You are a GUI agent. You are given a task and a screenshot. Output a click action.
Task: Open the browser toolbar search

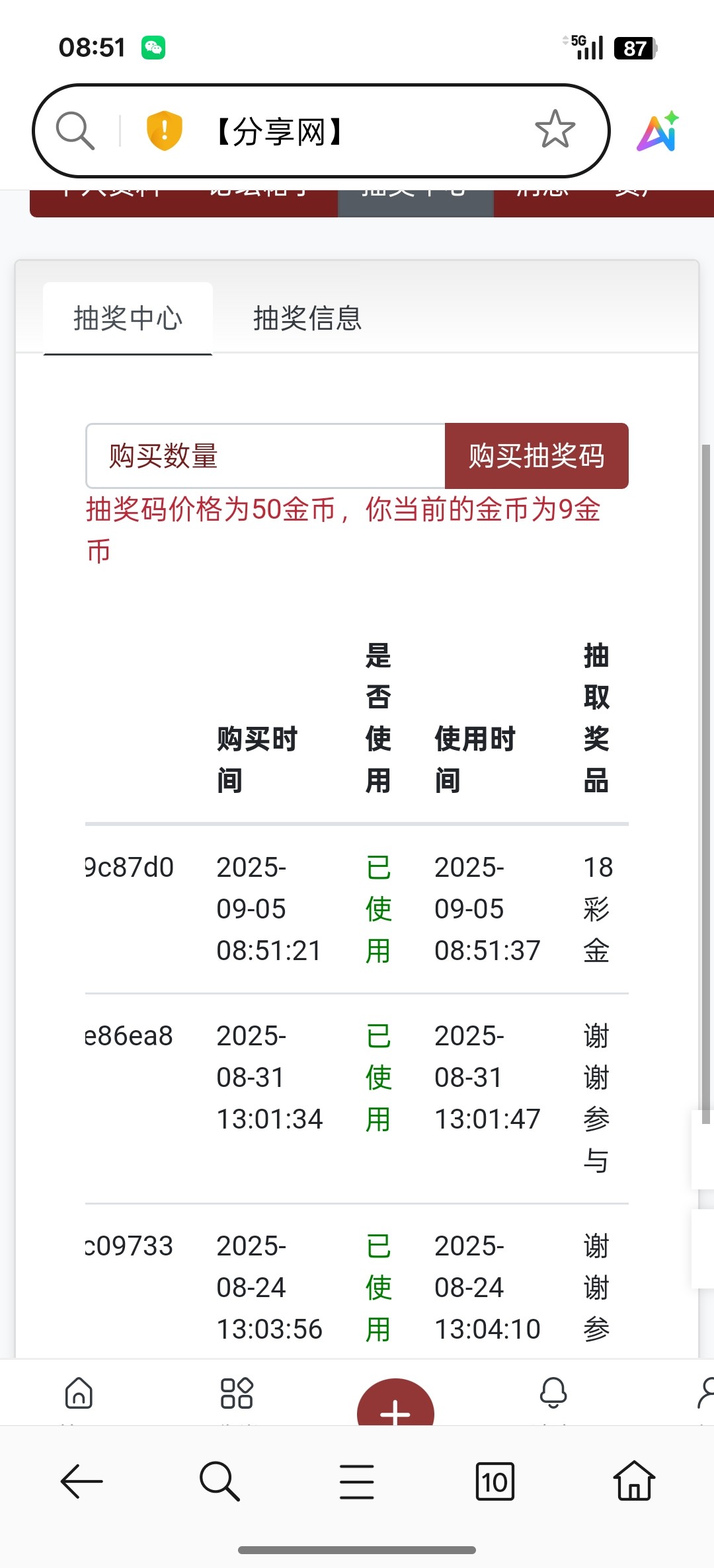219,1481
